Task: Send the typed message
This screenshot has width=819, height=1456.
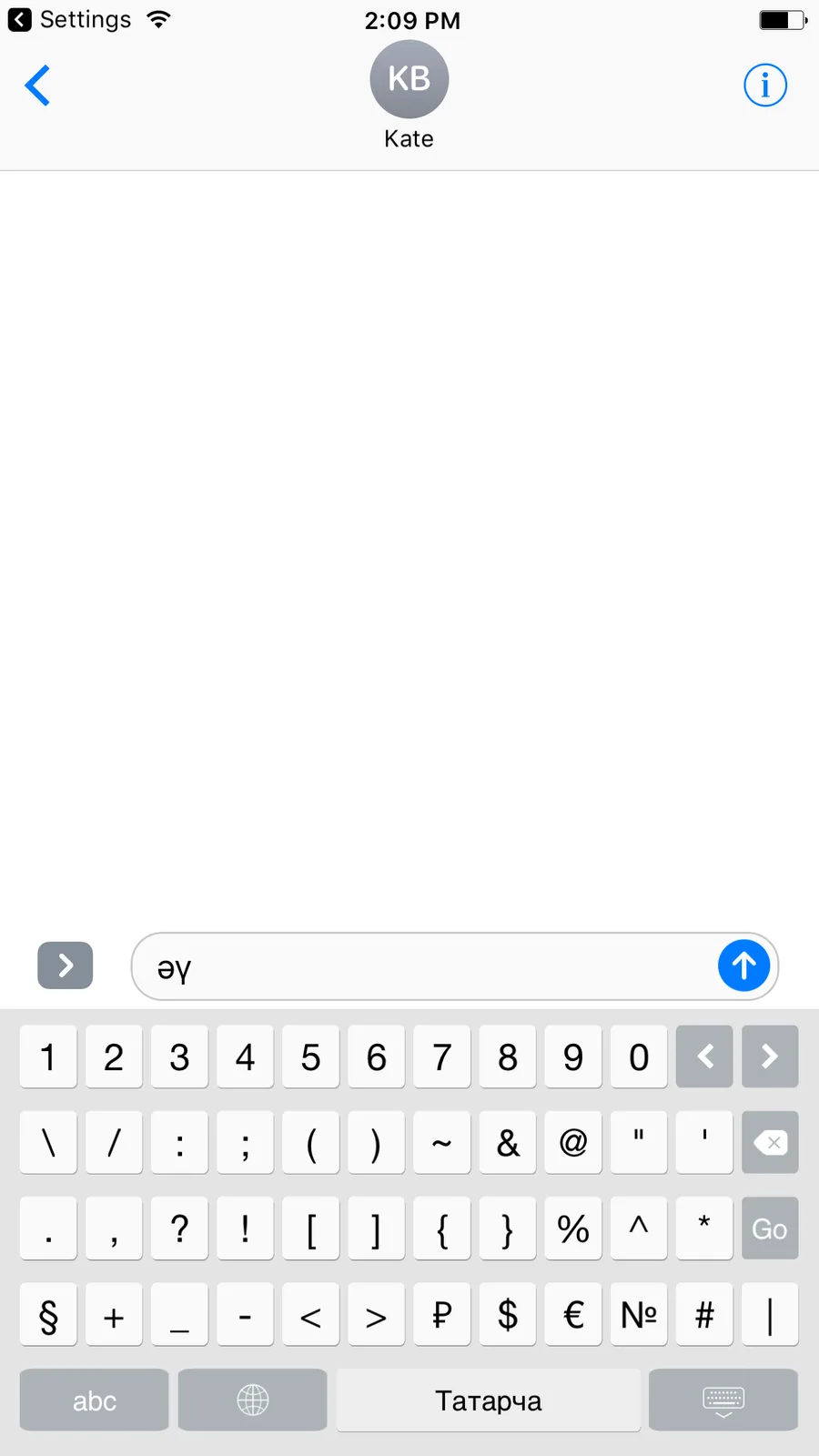Action: tap(743, 966)
